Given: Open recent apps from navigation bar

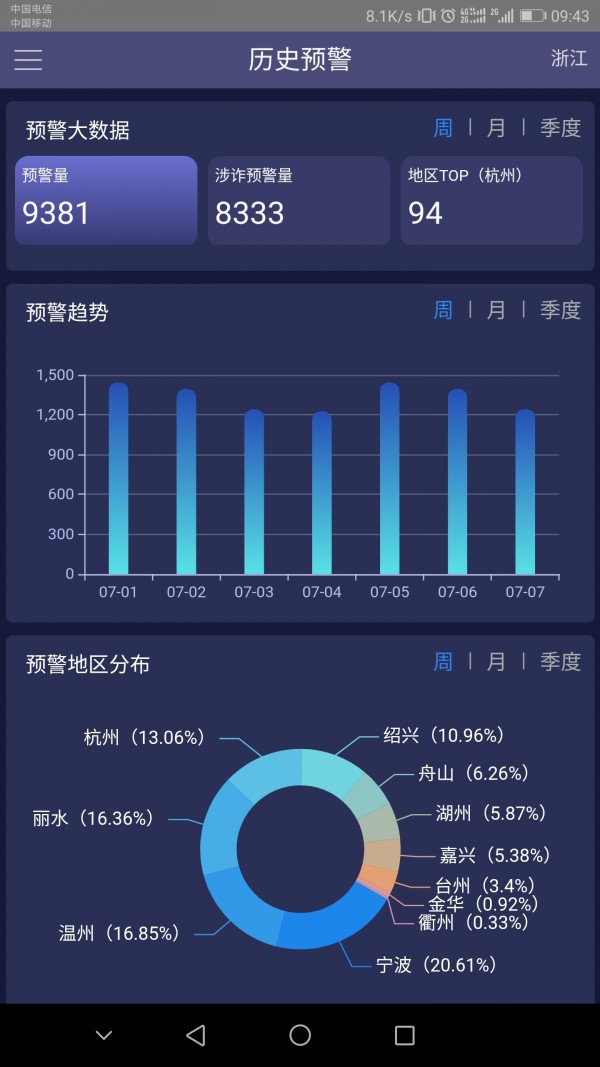Looking at the screenshot, I should click(404, 1035).
